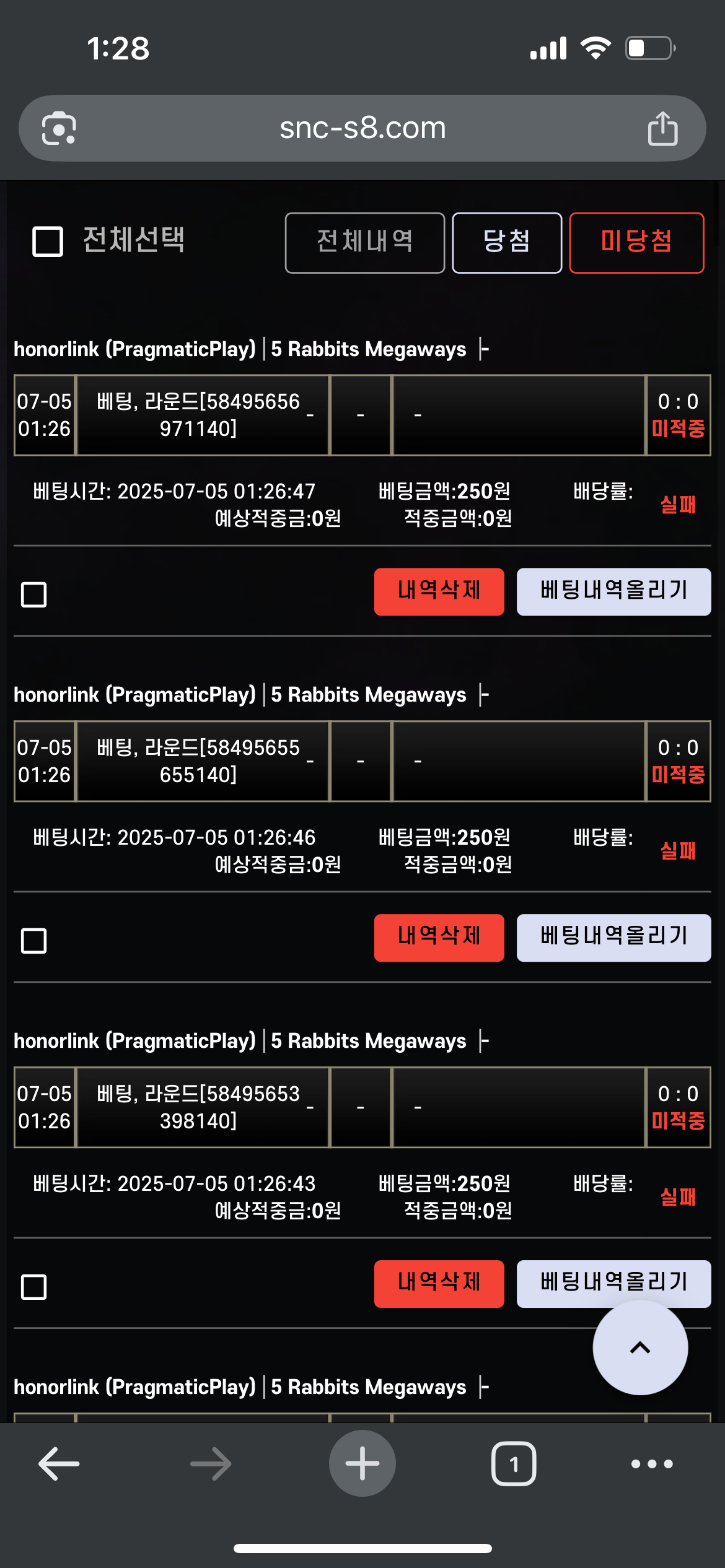Upload the 01:26:46 bet history
This screenshot has height=1568, width=725.
613,938
